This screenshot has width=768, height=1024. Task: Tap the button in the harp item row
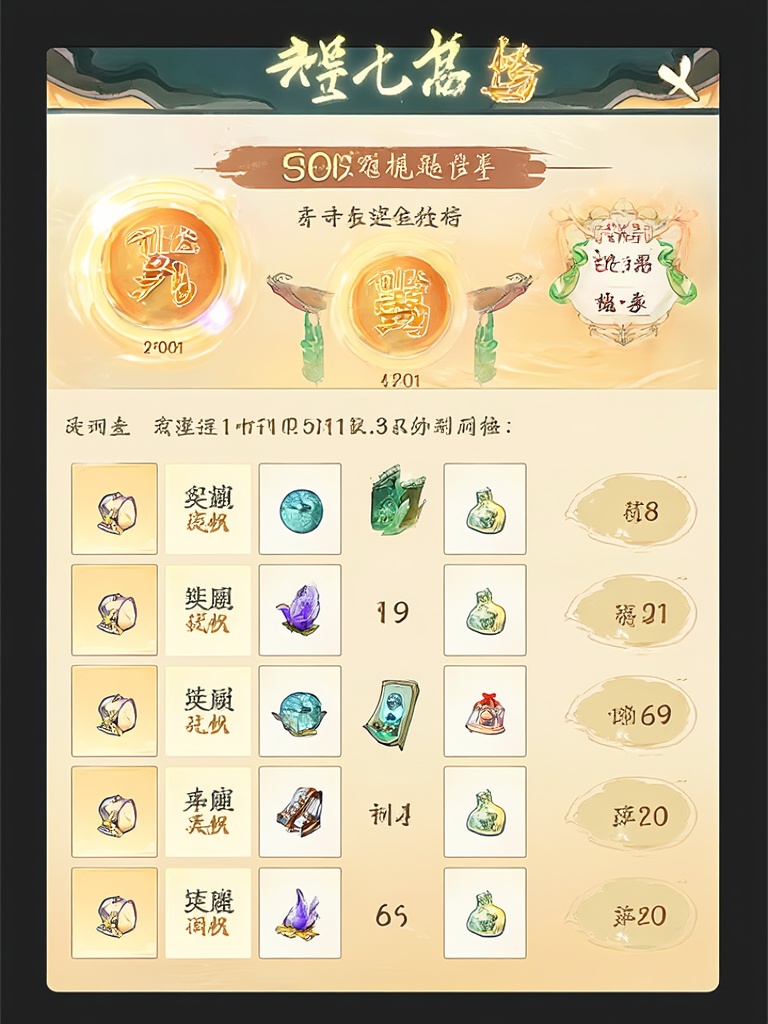(x=630, y=815)
